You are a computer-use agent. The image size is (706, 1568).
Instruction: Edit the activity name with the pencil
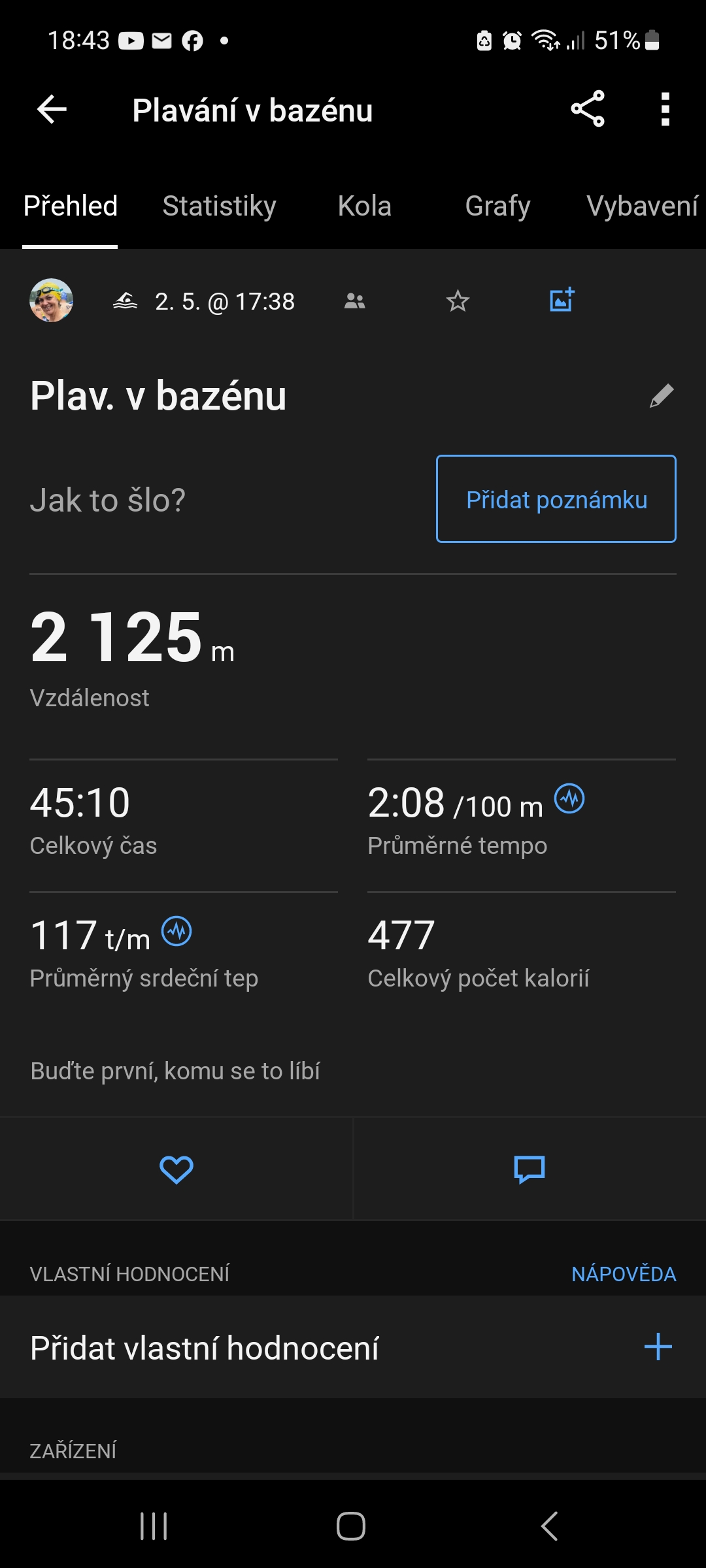662,396
